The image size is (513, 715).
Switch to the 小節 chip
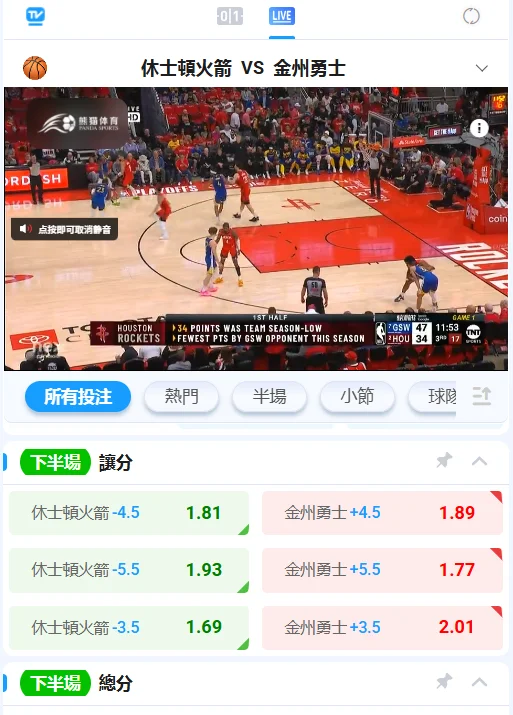pyautogui.click(x=357, y=397)
